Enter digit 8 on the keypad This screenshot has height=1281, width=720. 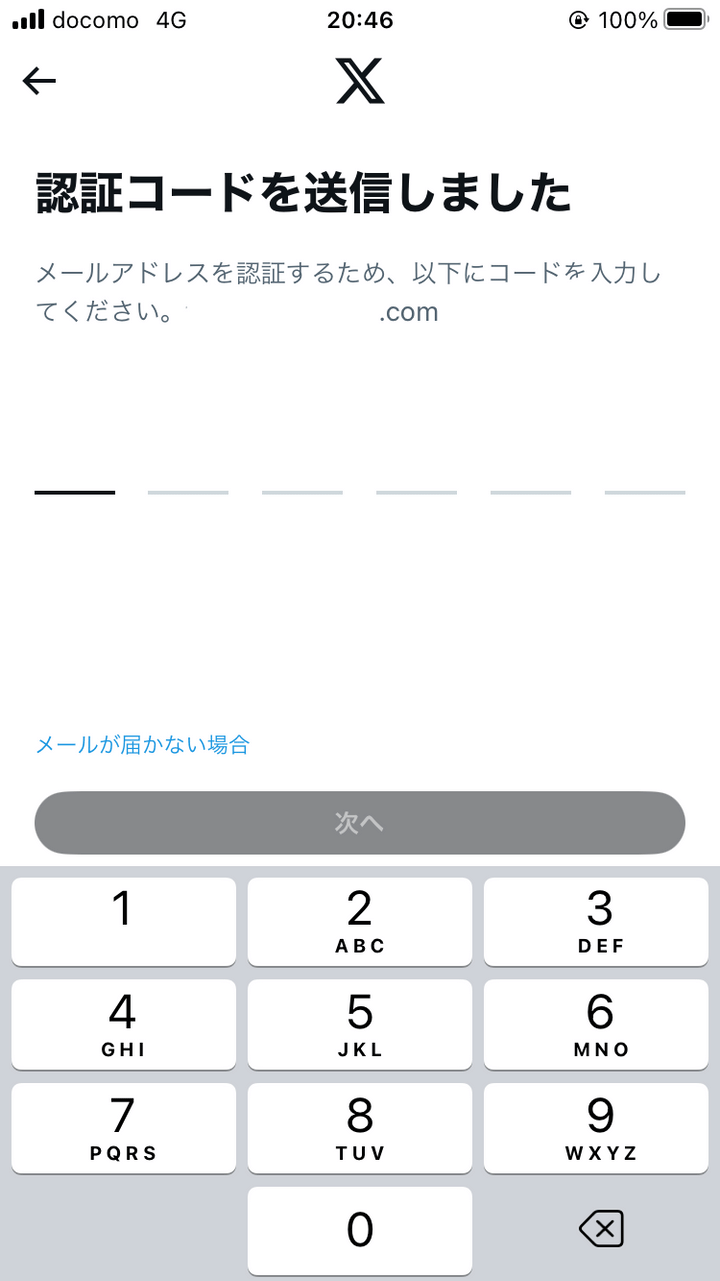(x=360, y=1128)
